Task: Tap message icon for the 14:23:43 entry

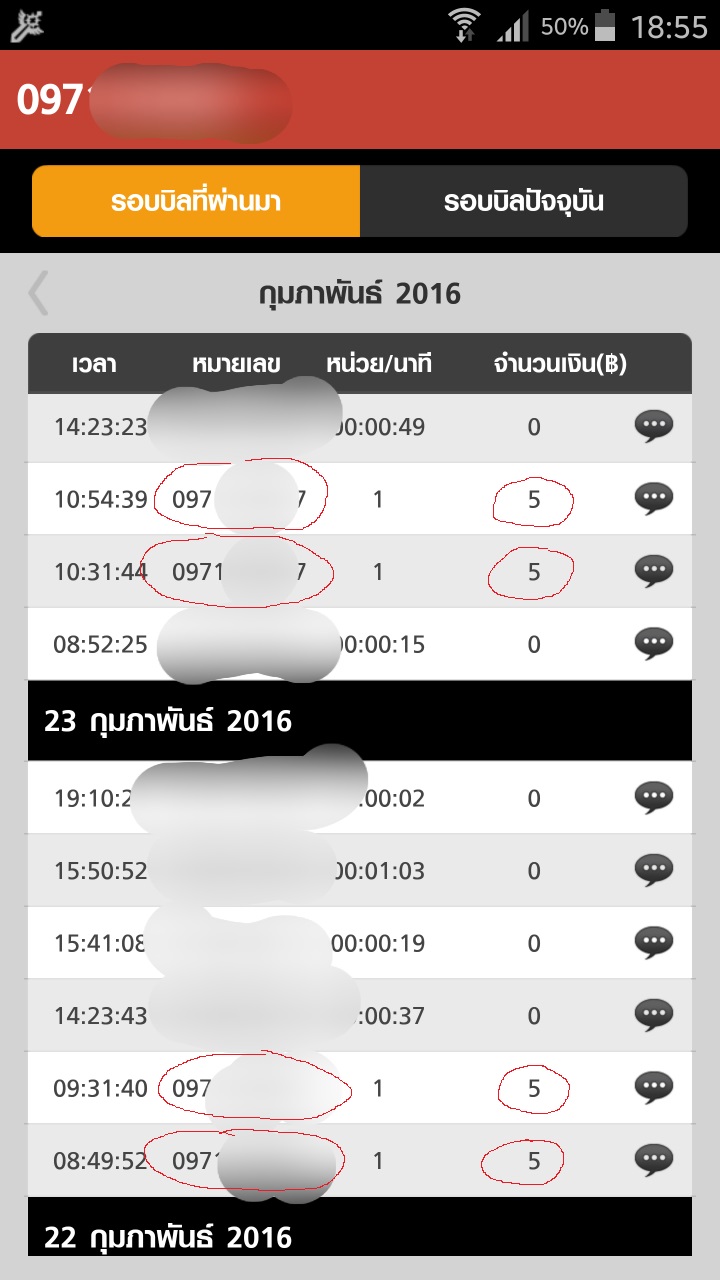Action: coord(654,1015)
